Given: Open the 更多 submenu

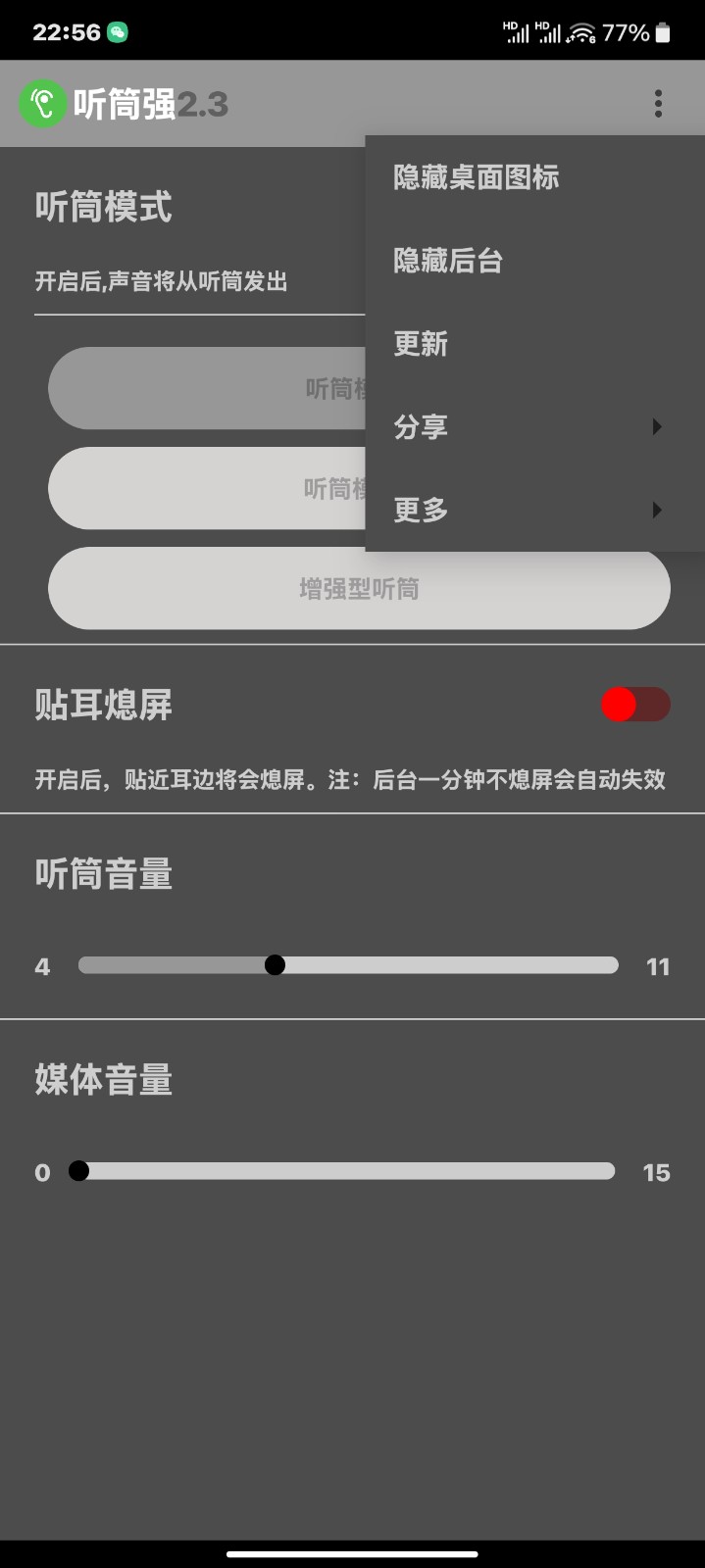Looking at the screenshot, I should pos(535,510).
